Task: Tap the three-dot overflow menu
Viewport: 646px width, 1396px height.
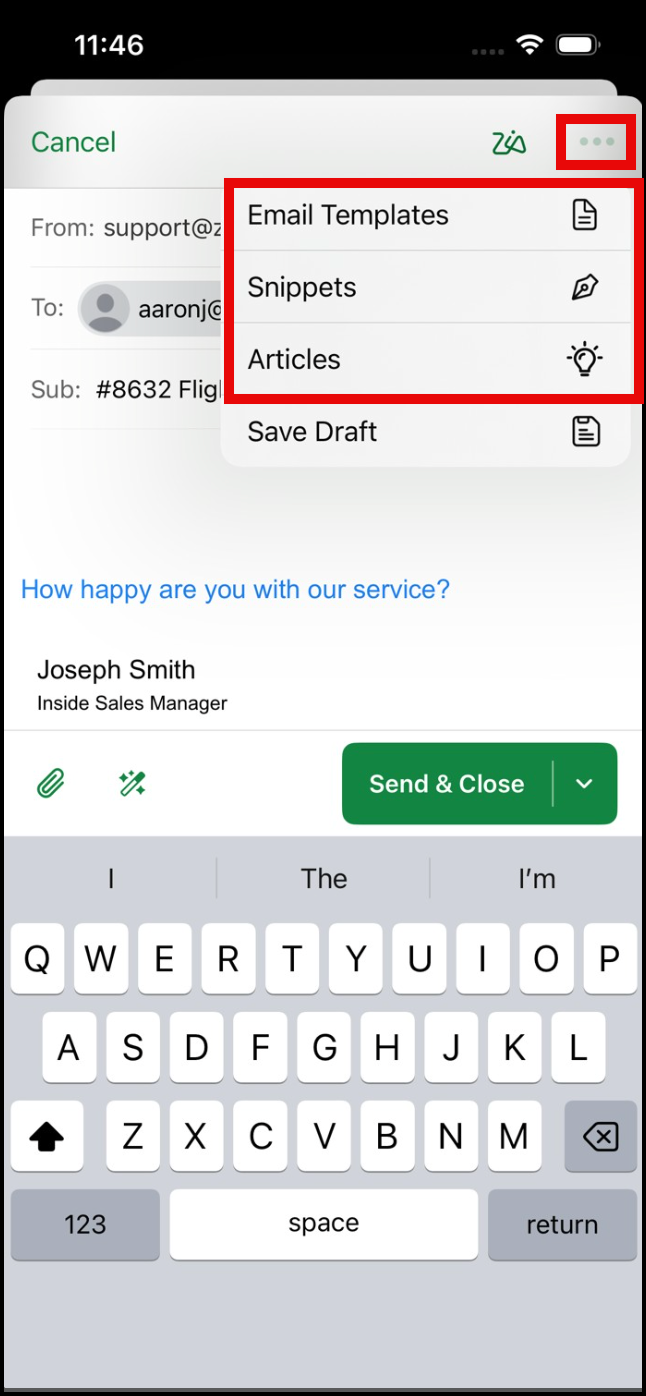Action: coord(596,142)
